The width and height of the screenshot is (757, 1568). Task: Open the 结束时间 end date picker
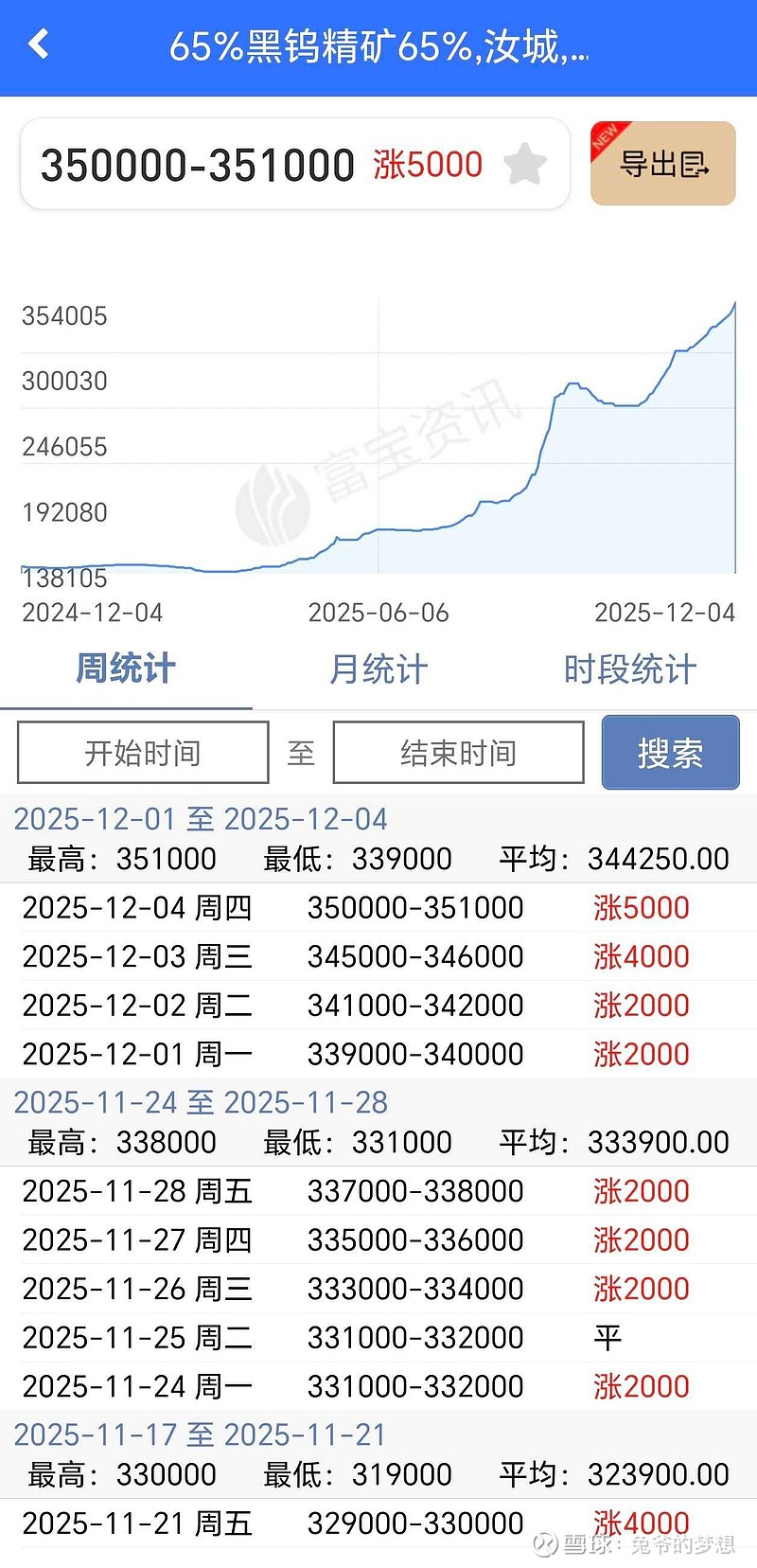[458, 752]
